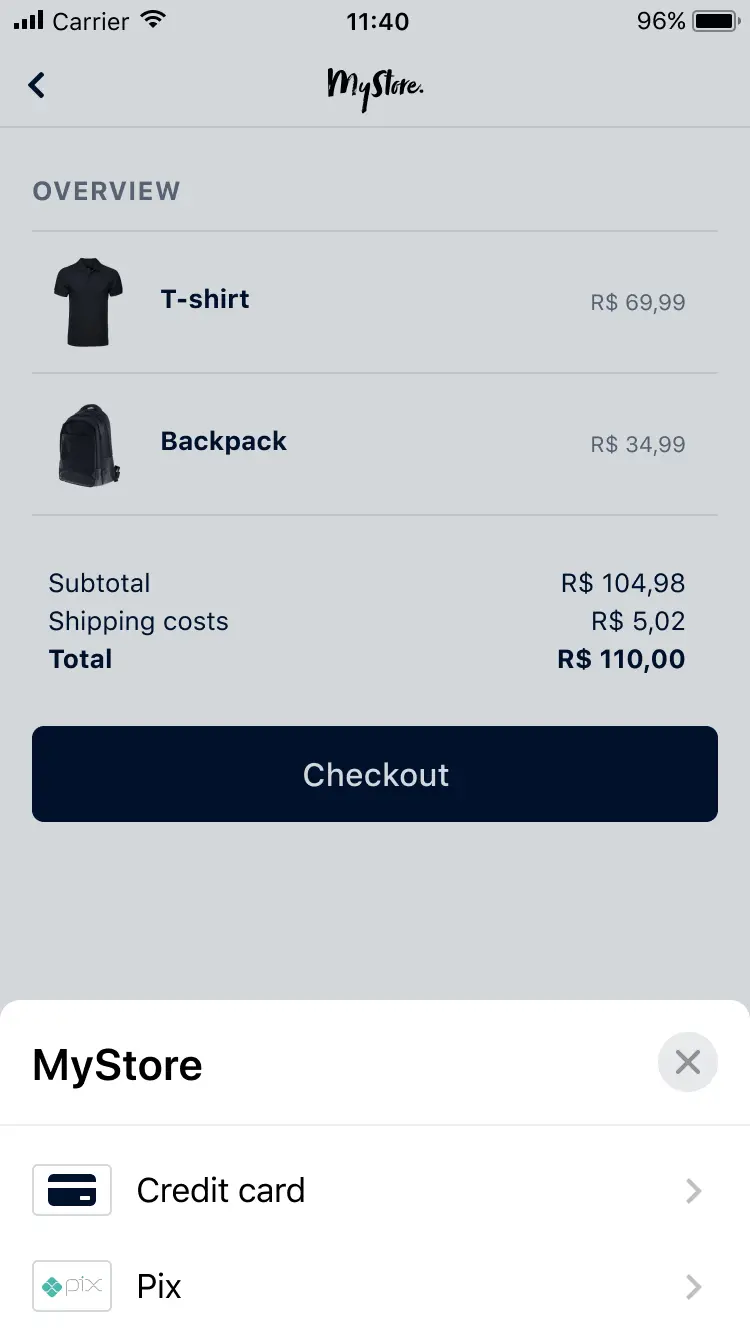
Task: Click the OVERVIEW section header
Action: click(107, 191)
